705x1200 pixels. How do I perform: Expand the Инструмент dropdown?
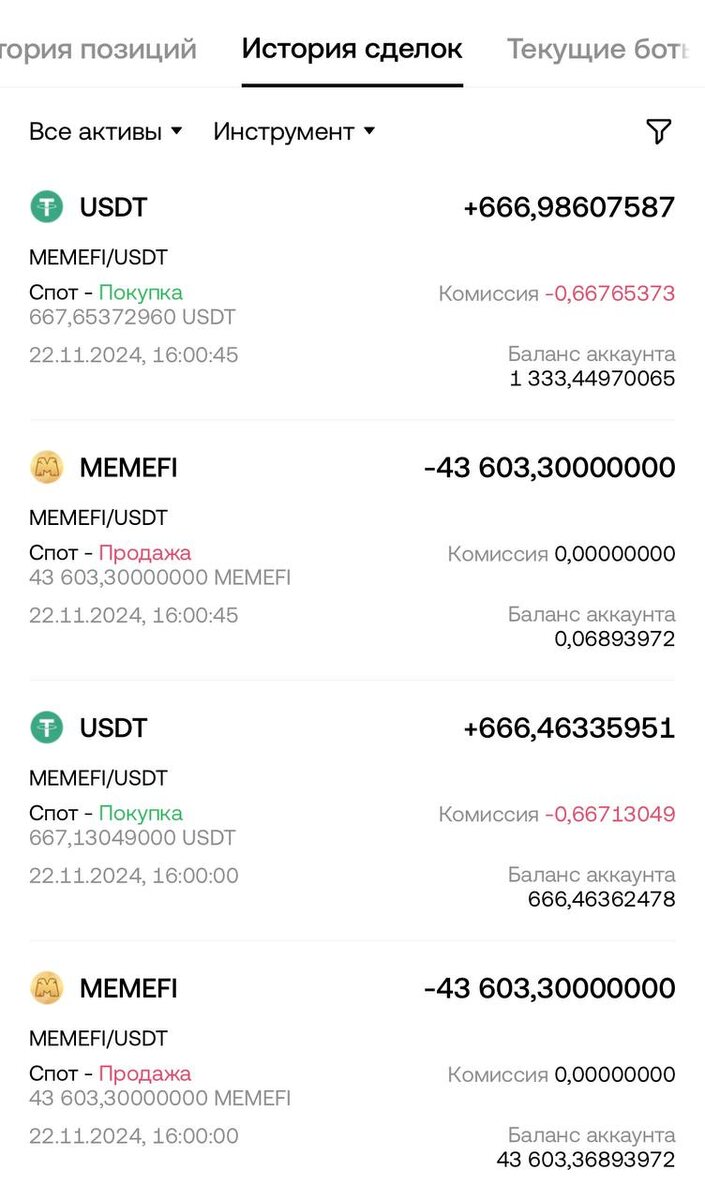pyautogui.click(x=293, y=131)
